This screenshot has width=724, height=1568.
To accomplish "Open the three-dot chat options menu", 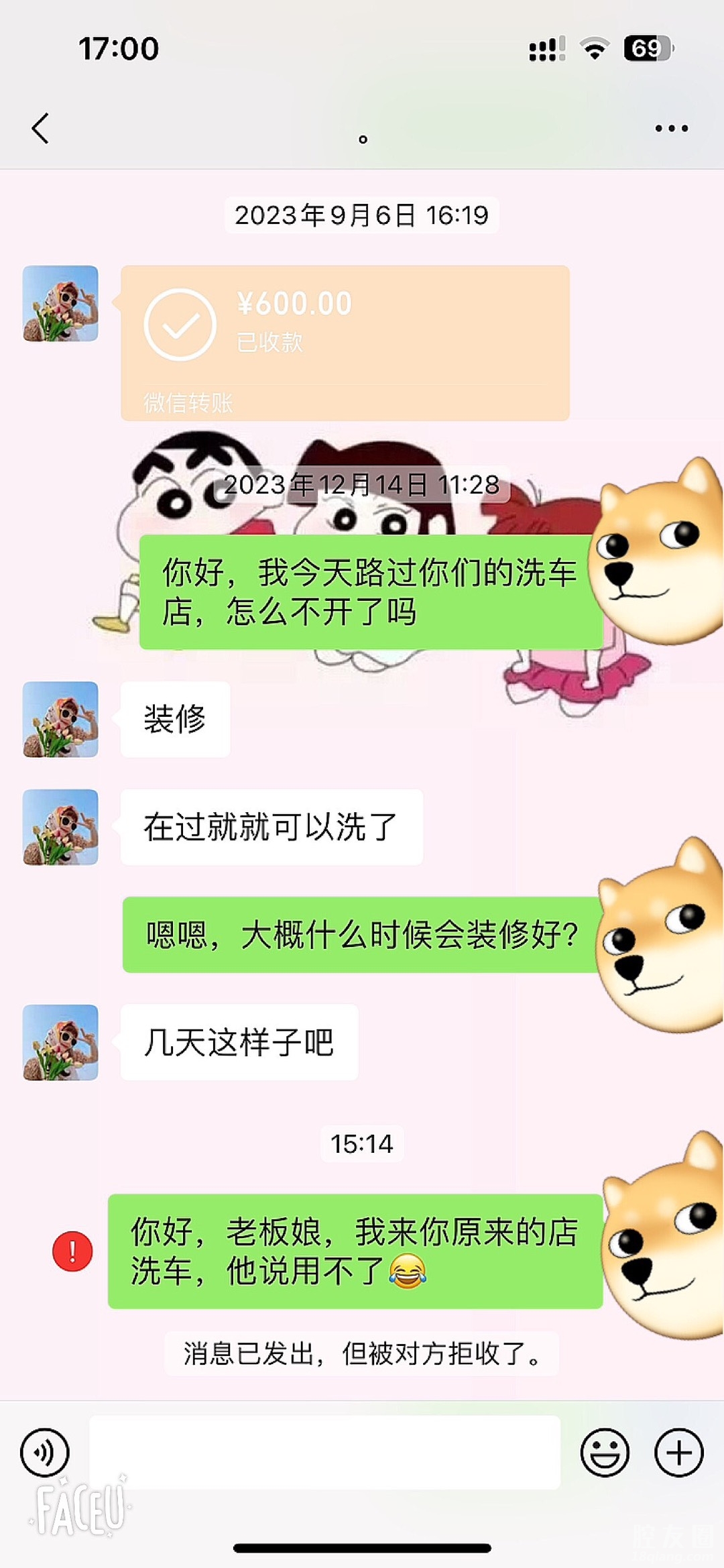I will (x=671, y=128).
